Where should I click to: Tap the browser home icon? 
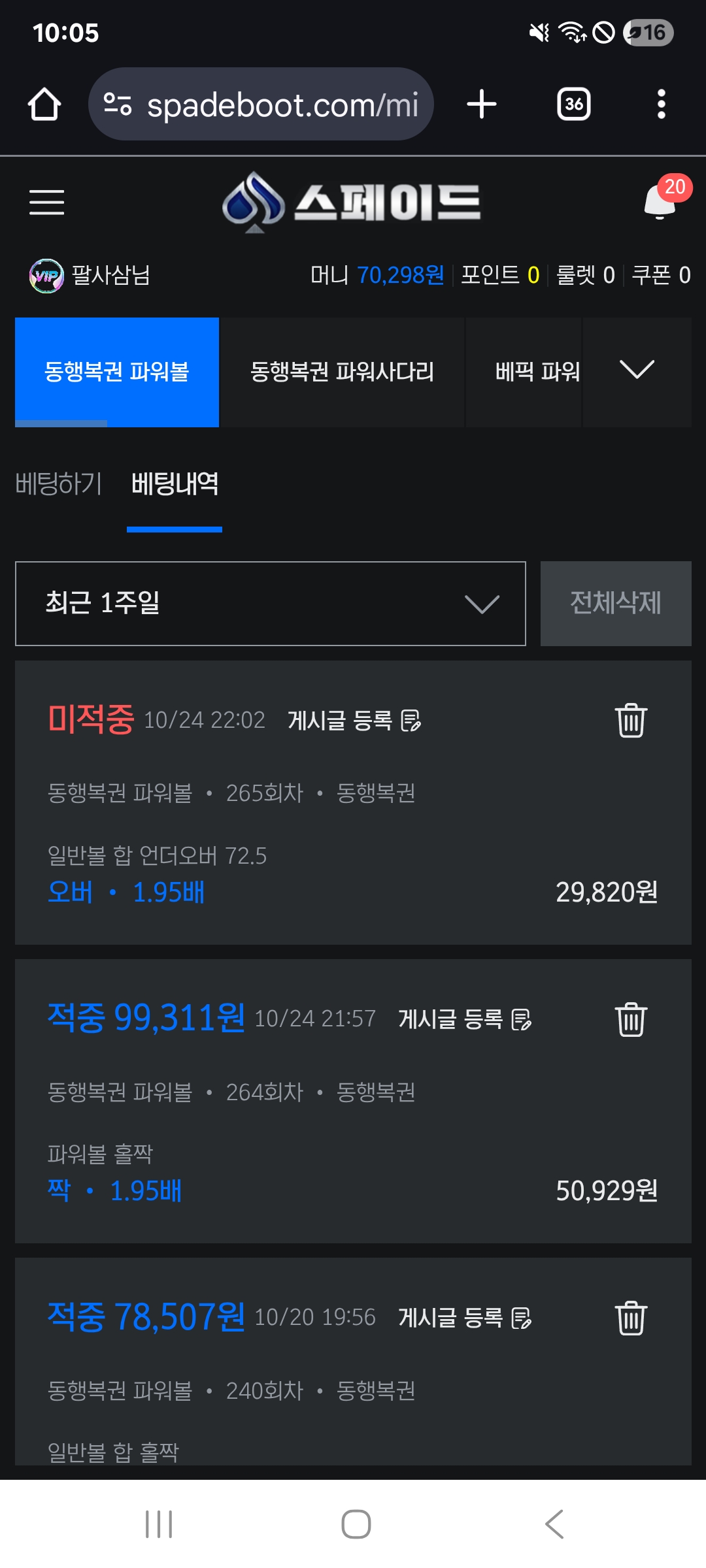click(x=44, y=105)
